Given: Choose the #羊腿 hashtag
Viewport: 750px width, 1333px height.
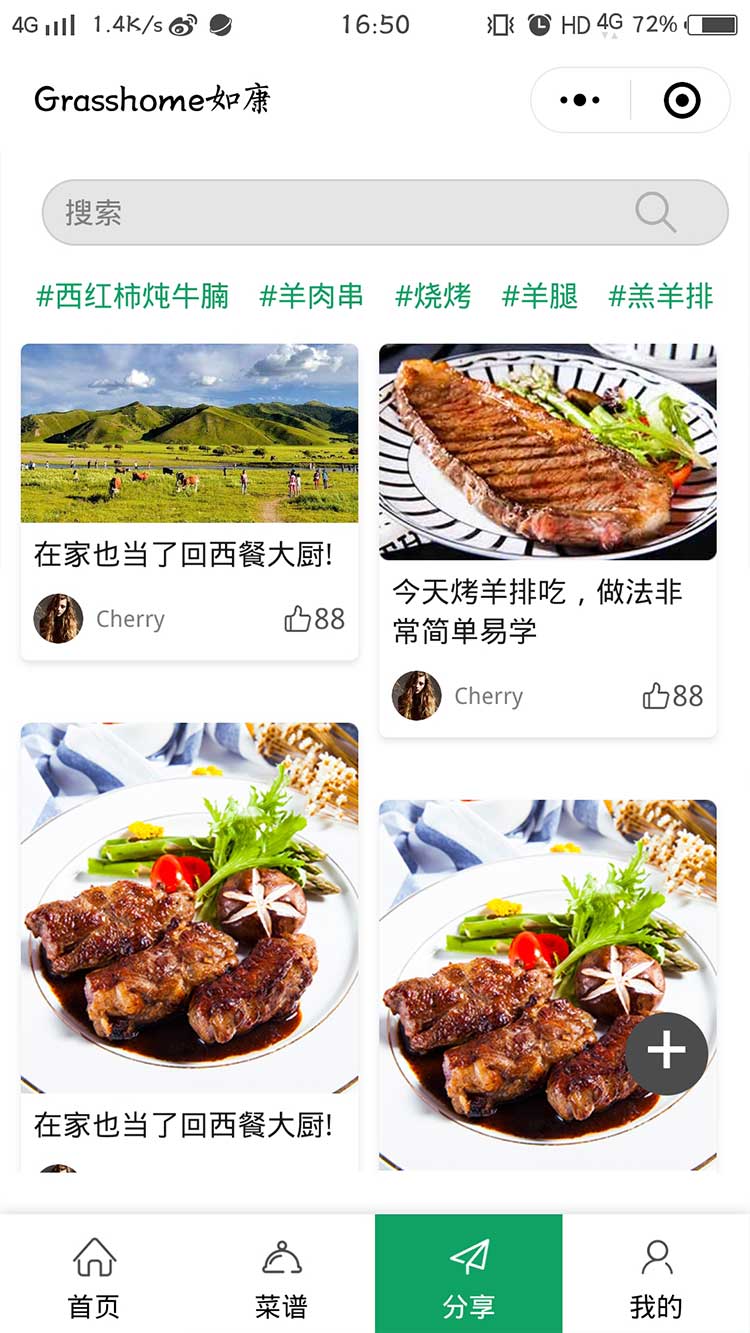Looking at the screenshot, I should pos(540,296).
